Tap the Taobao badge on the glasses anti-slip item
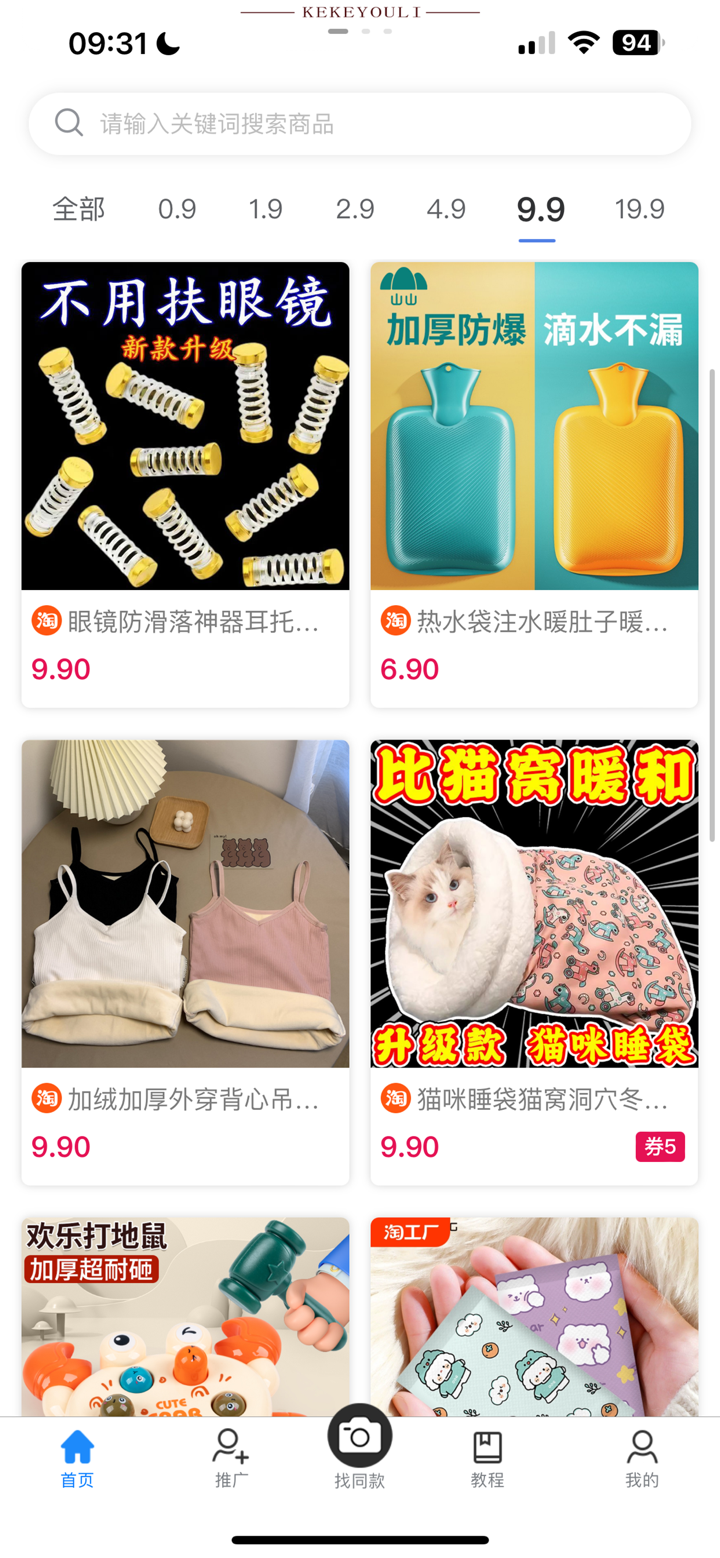Viewport: 720px width, 1558px height. pos(46,620)
